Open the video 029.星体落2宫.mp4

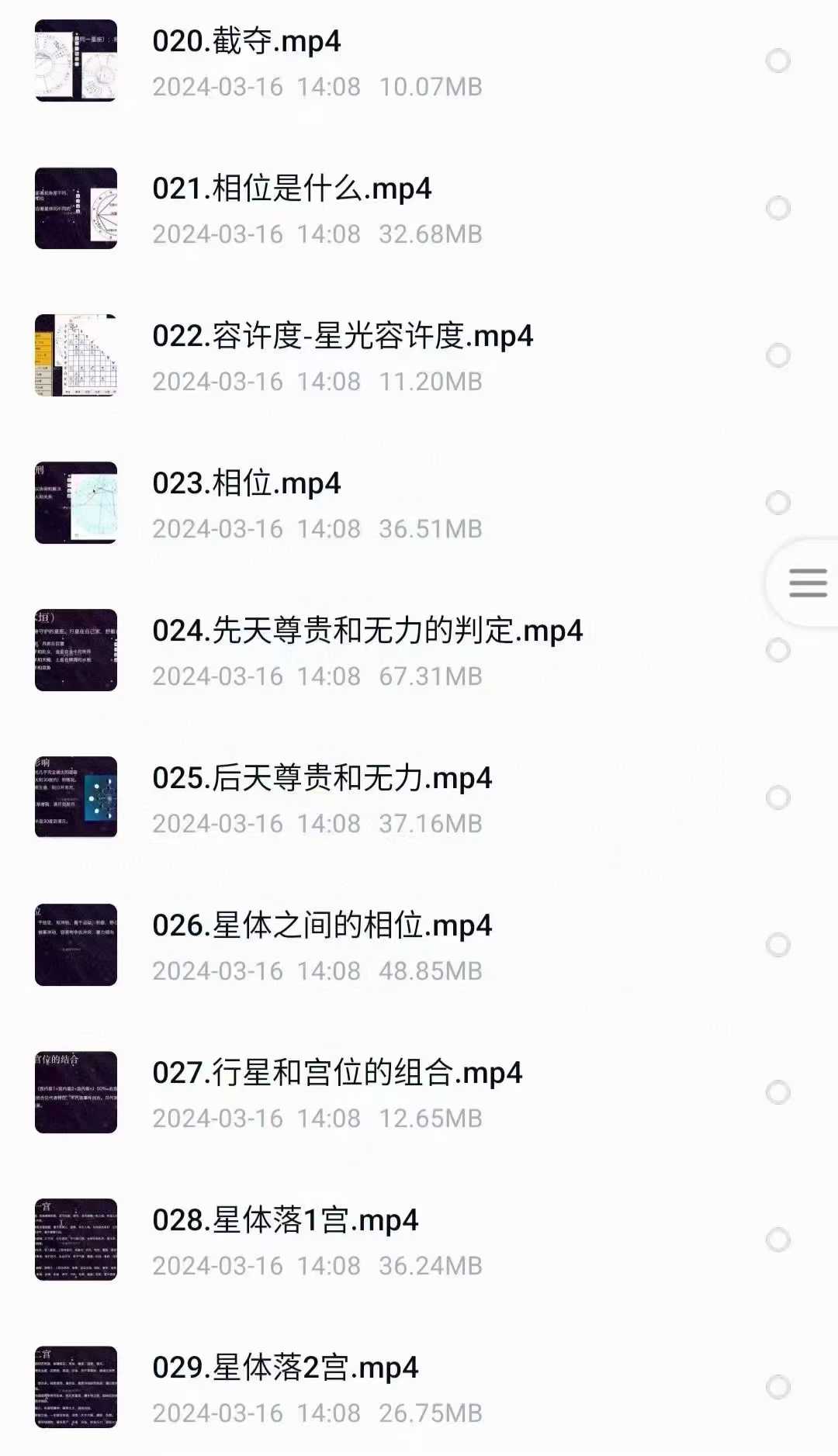[x=285, y=1368]
